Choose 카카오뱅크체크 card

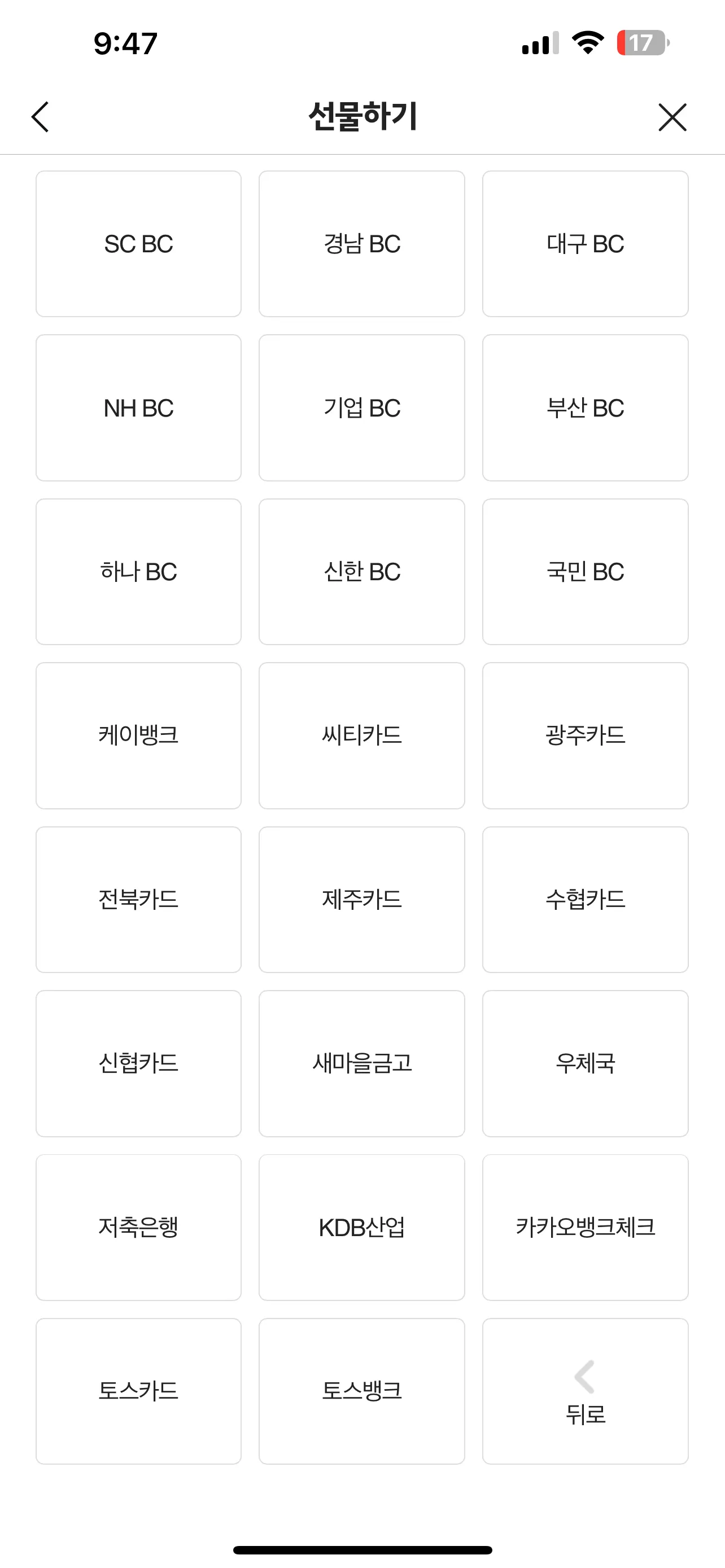point(585,1227)
